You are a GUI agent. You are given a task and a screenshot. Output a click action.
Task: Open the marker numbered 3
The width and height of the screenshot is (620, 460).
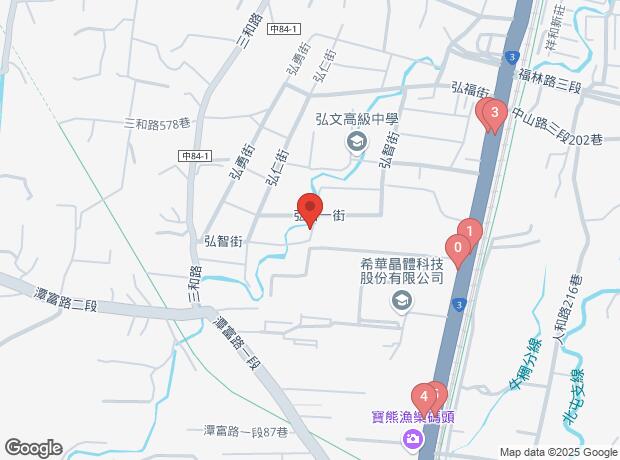point(494,113)
